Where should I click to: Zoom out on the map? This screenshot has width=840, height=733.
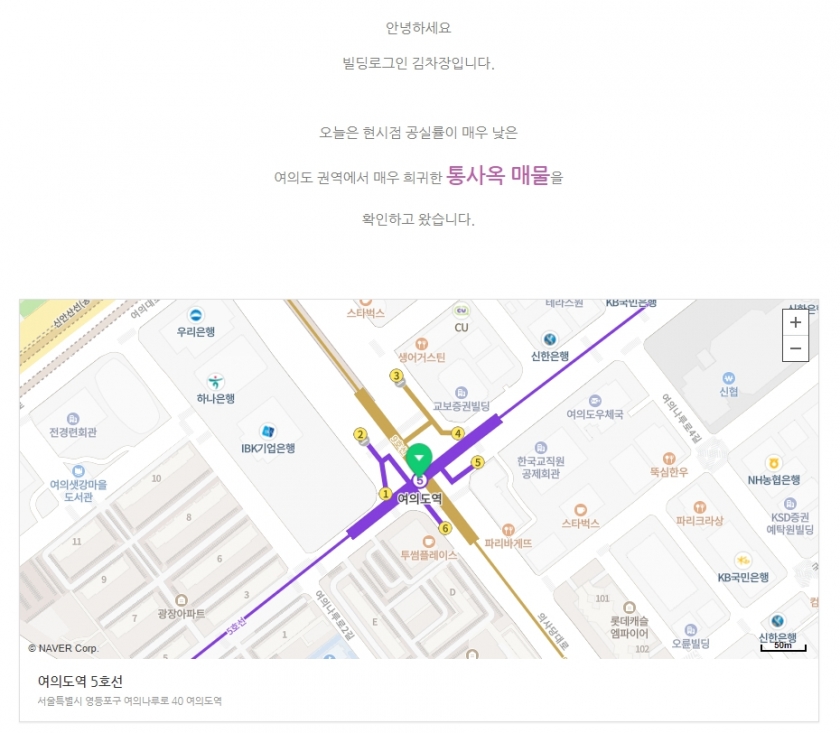(x=795, y=348)
